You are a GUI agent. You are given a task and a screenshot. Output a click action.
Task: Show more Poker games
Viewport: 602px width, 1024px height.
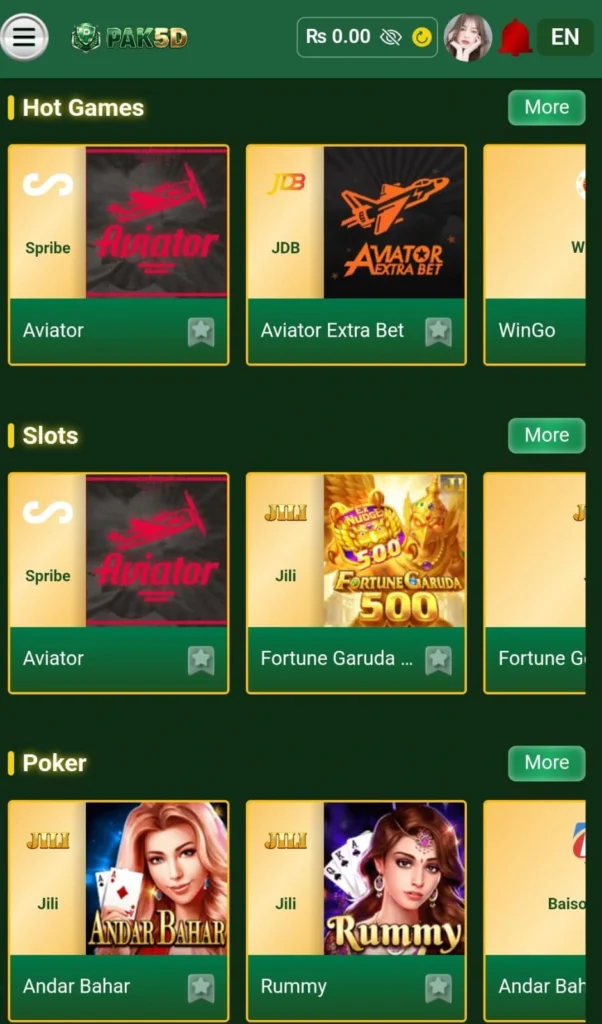[x=547, y=762]
